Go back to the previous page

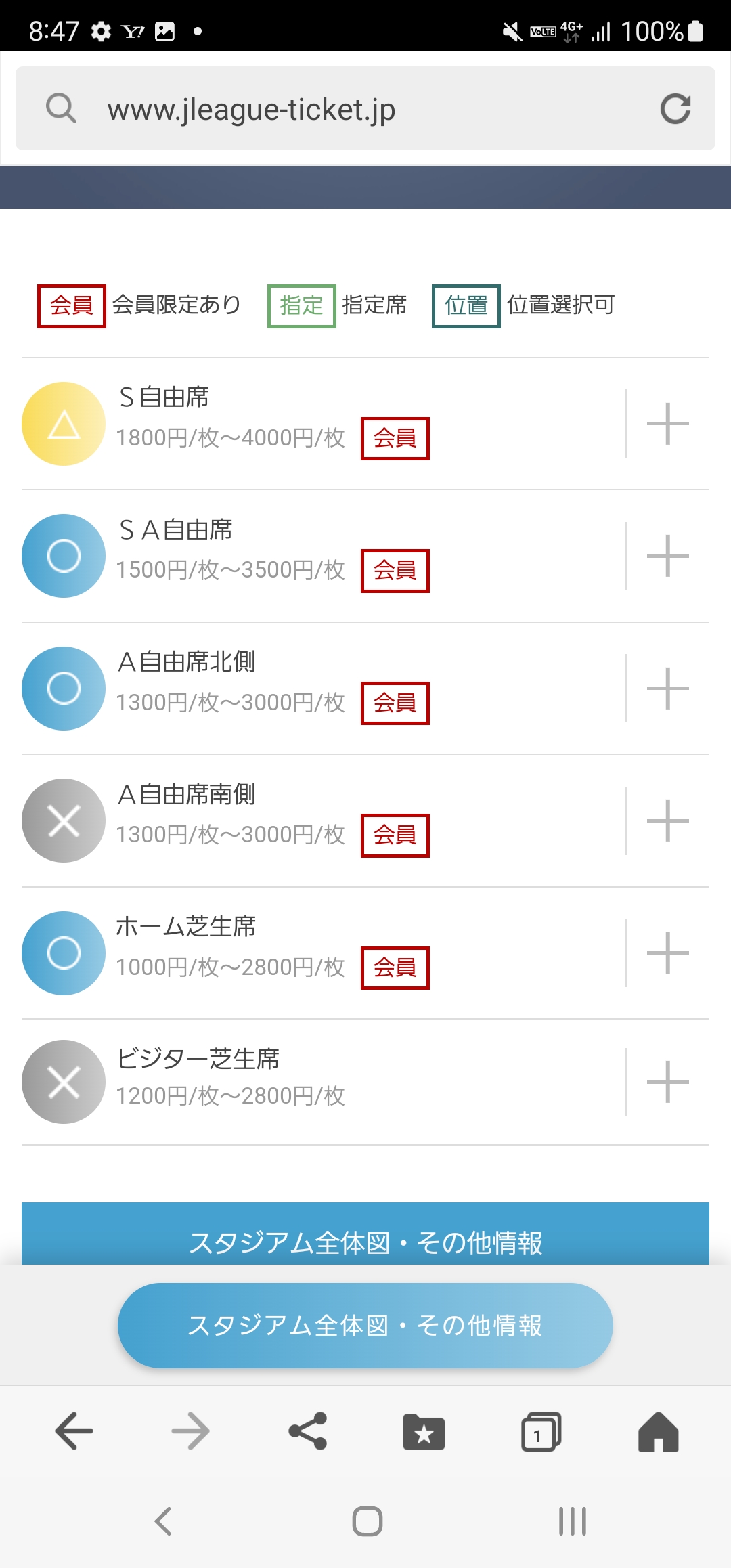click(x=74, y=1431)
